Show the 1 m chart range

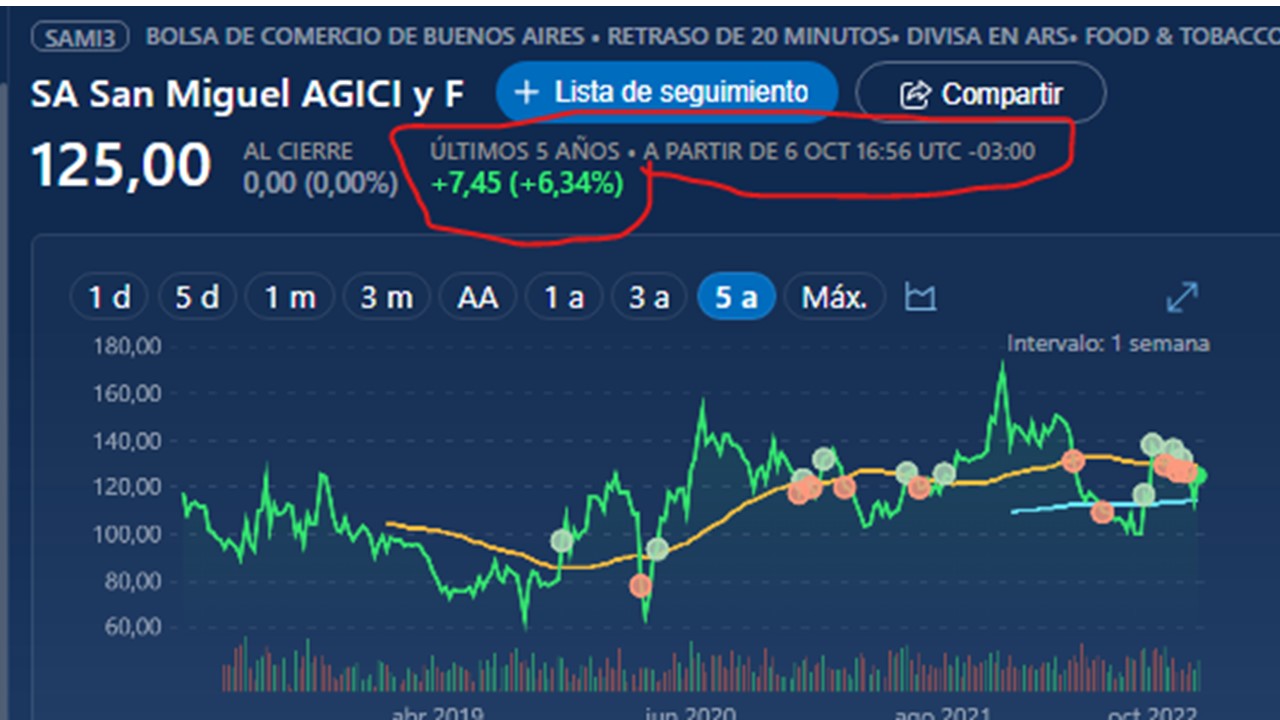pos(289,298)
